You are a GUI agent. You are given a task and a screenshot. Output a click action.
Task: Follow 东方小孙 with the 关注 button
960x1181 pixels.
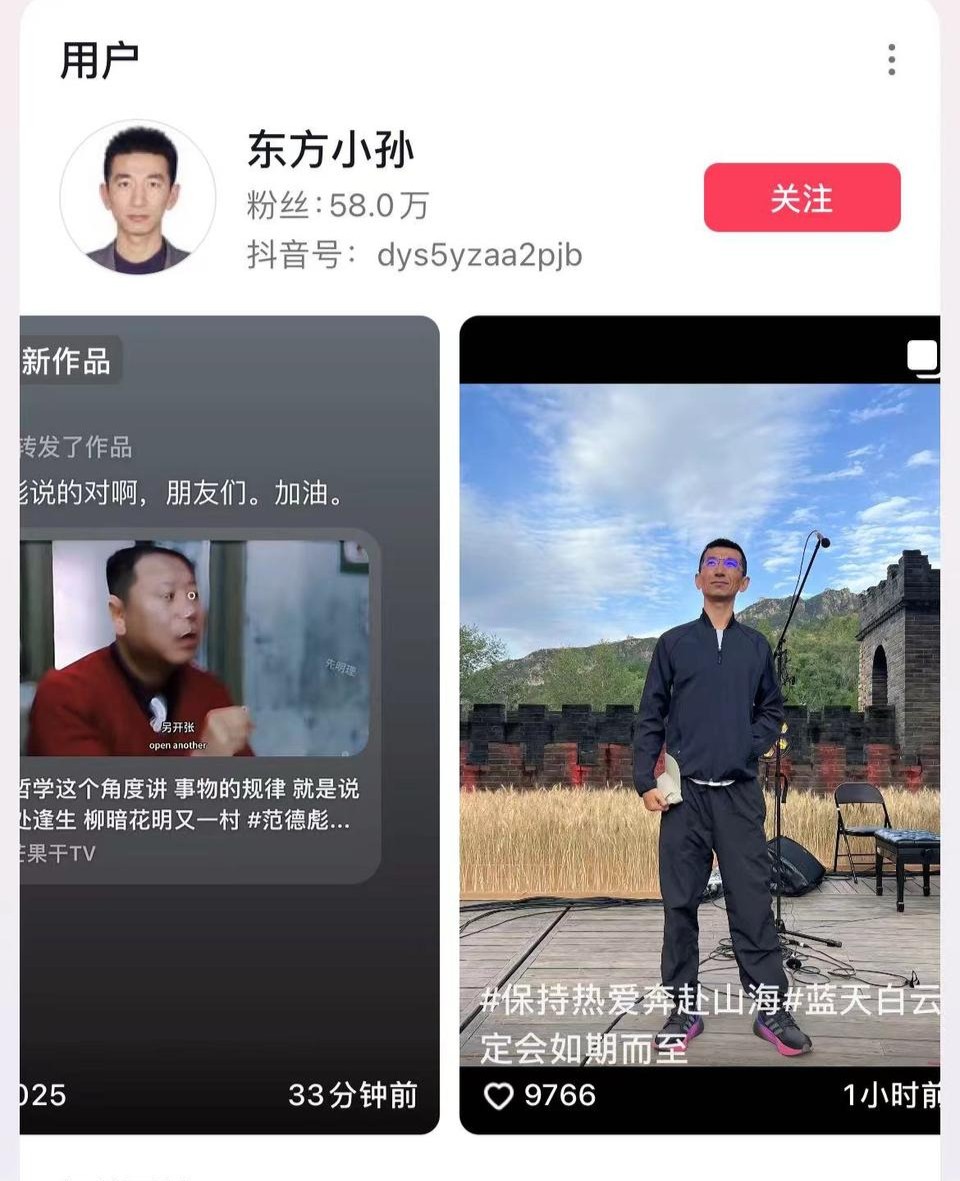coord(802,198)
